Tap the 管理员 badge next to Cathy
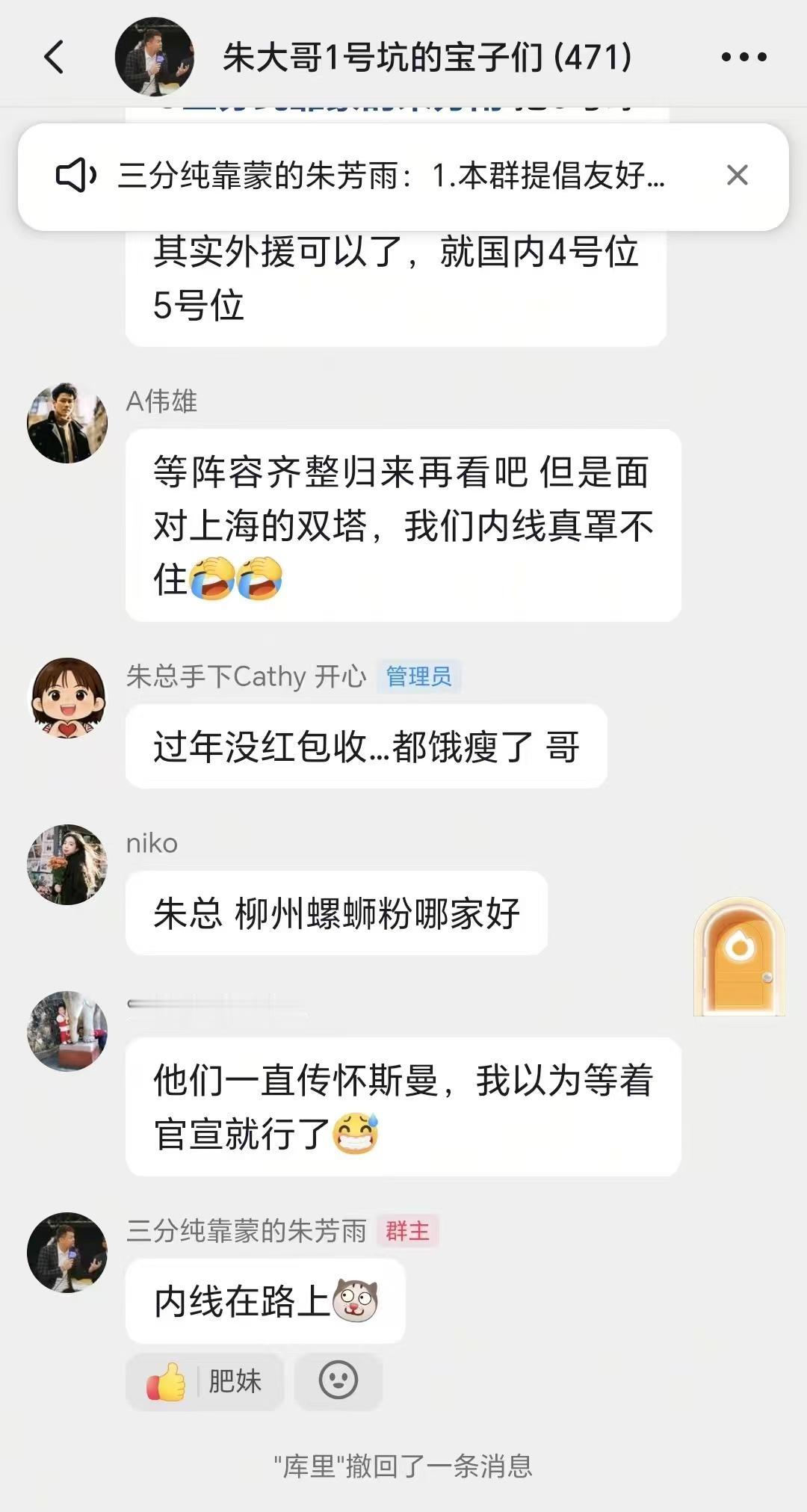Screen dimensions: 807x1512 [419, 677]
